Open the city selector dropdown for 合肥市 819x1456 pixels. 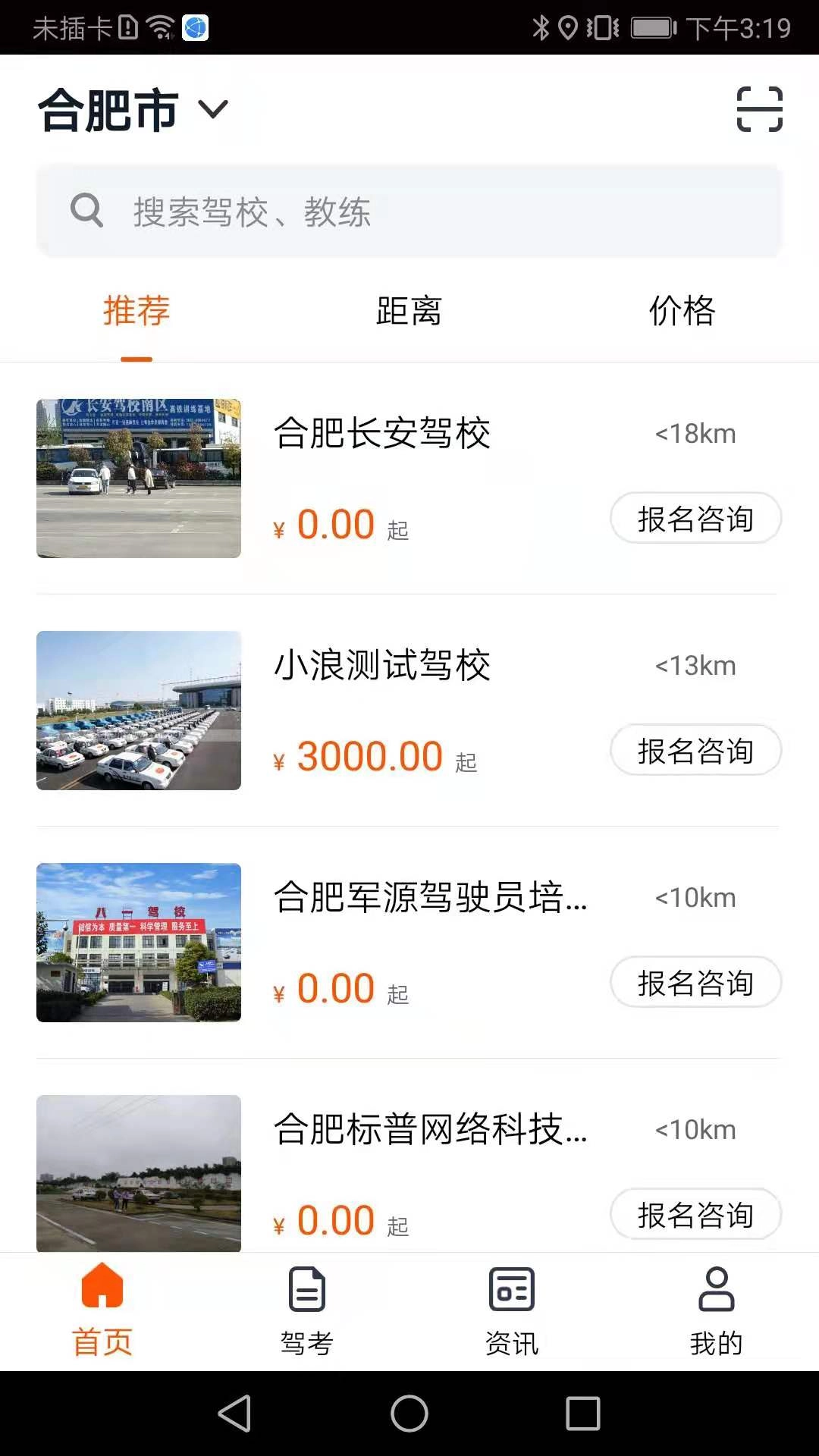point(106,110)
